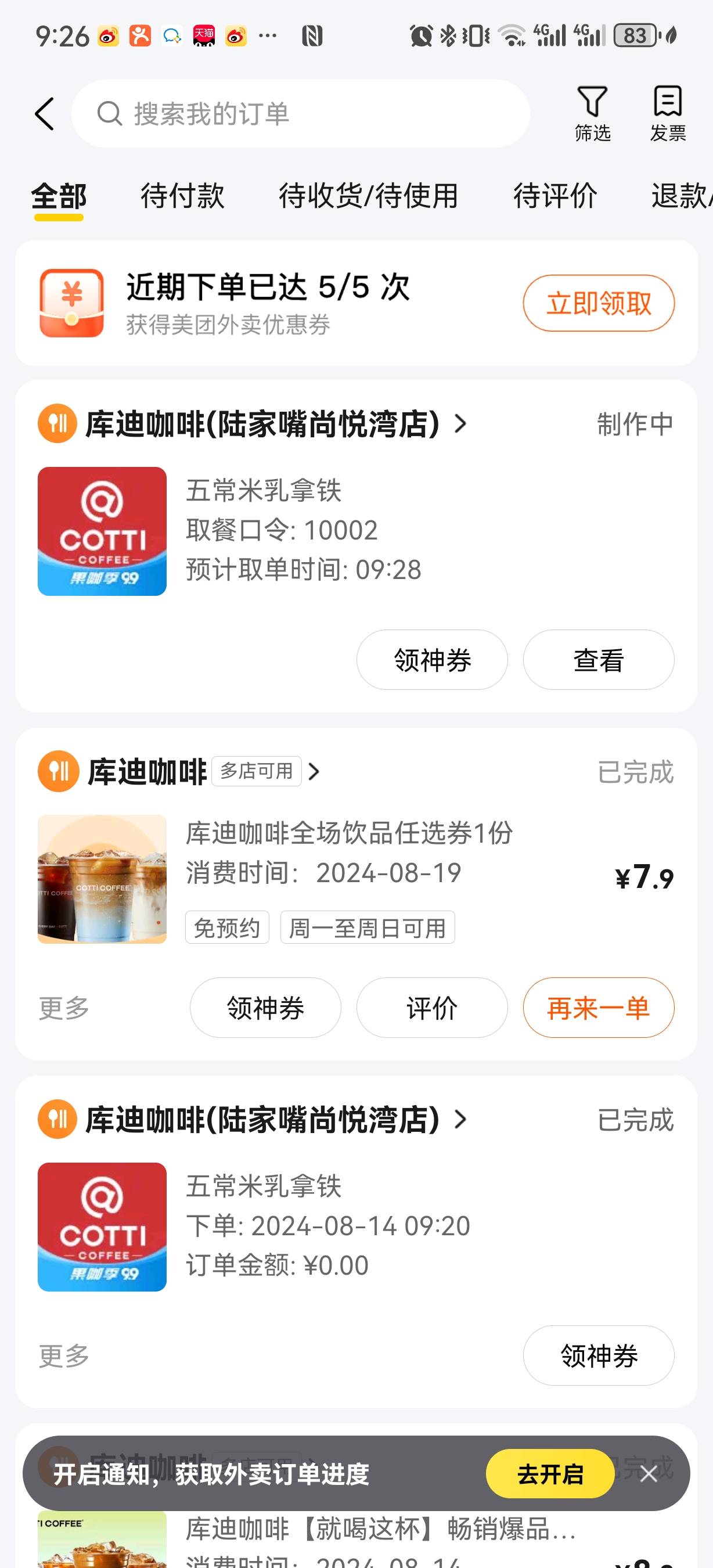Tap 领神券 on the ¥7.9 coupon order
The width and height of the screenshot is (713, 1568).
265,1008
